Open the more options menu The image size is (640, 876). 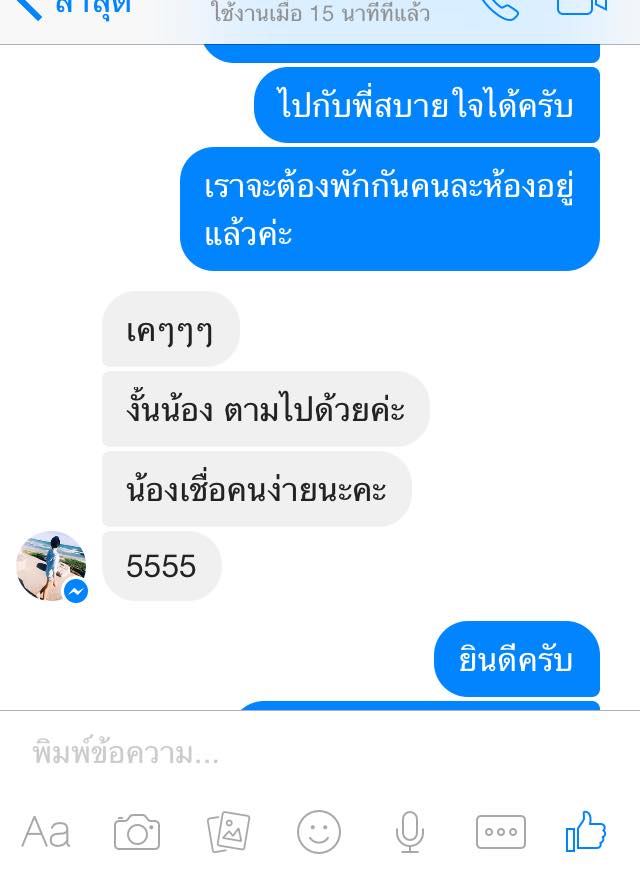[x=500, y=832]
